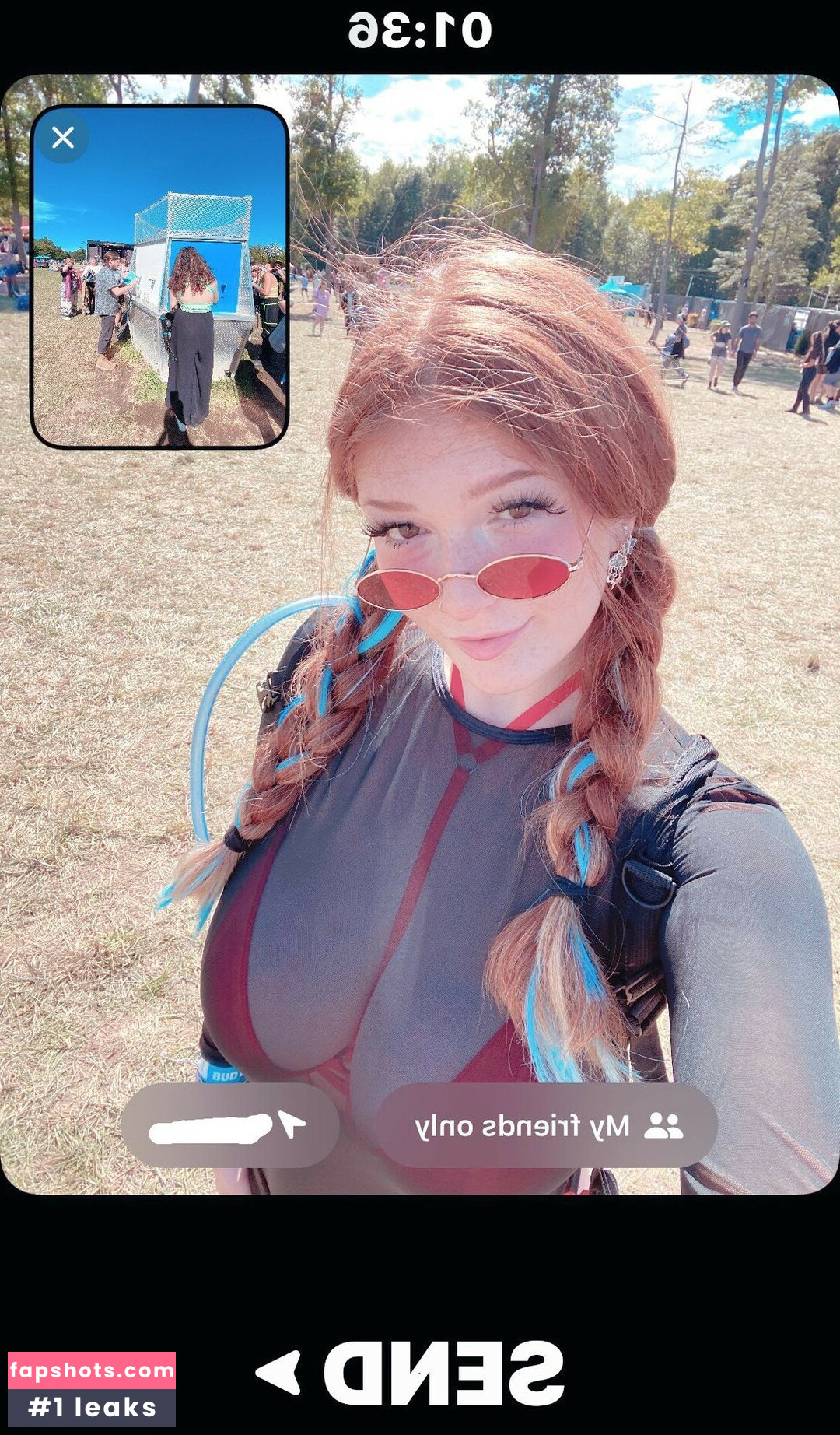This screenshot has height=1435, width=840.
Task: Change the My friends only audience
Action: (x=547, y=1125)
